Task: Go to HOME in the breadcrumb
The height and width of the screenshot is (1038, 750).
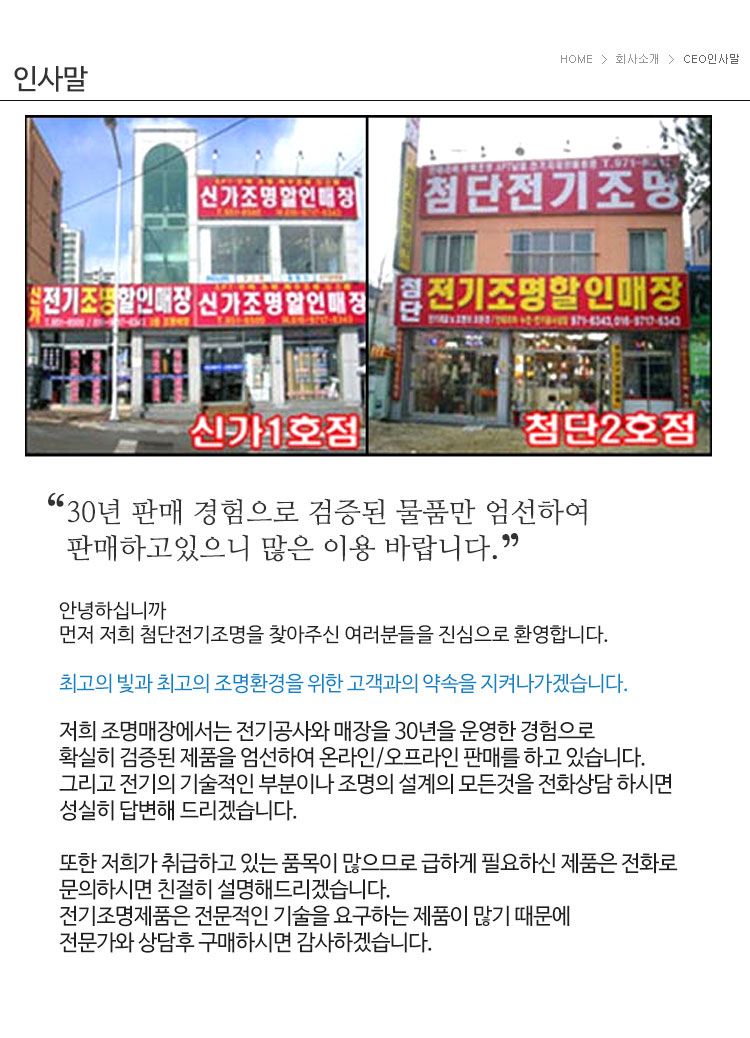Action: 576,59
